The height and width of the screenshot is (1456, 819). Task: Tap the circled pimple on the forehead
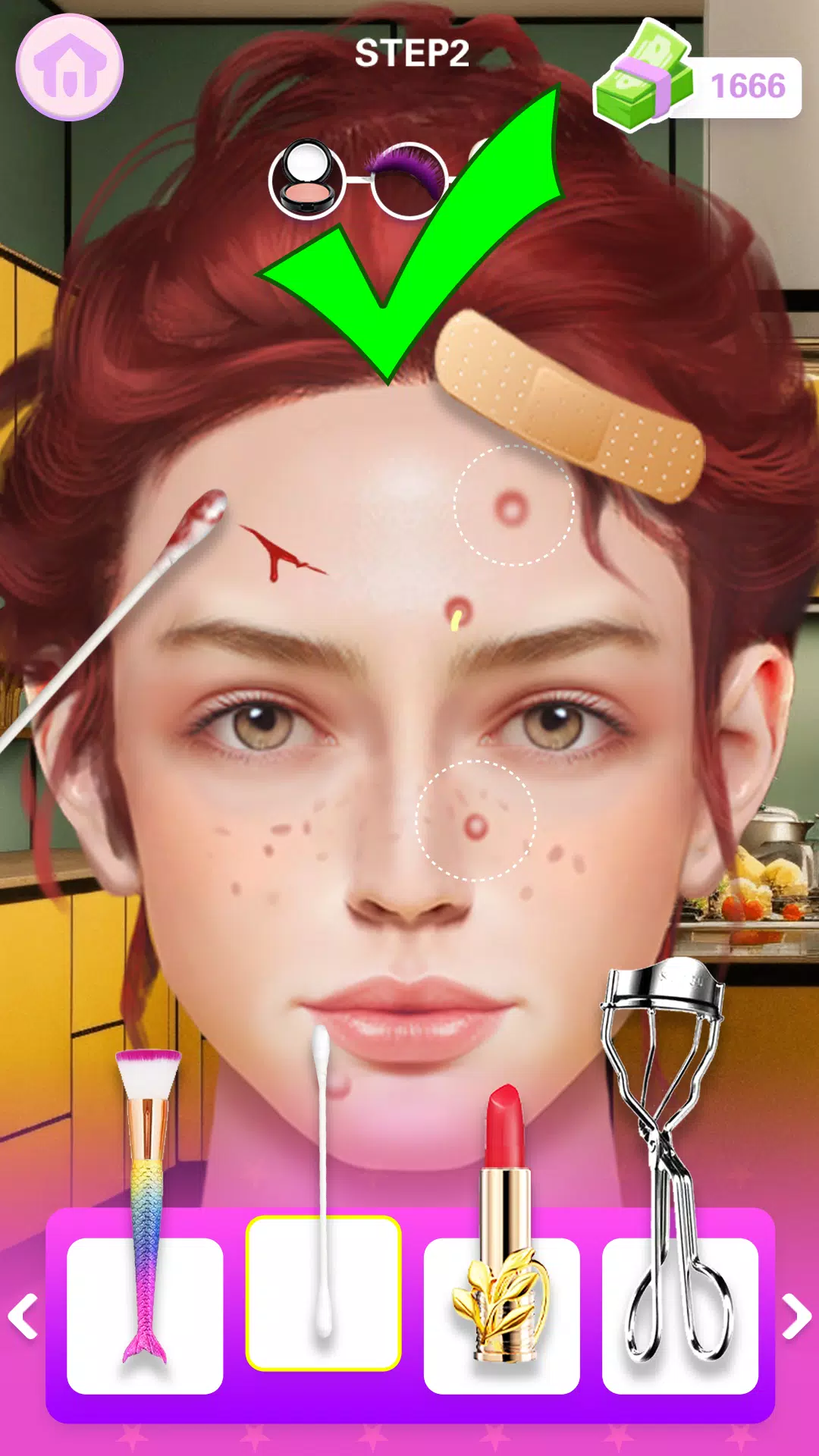pyautogui.click(x=513, y=506)
